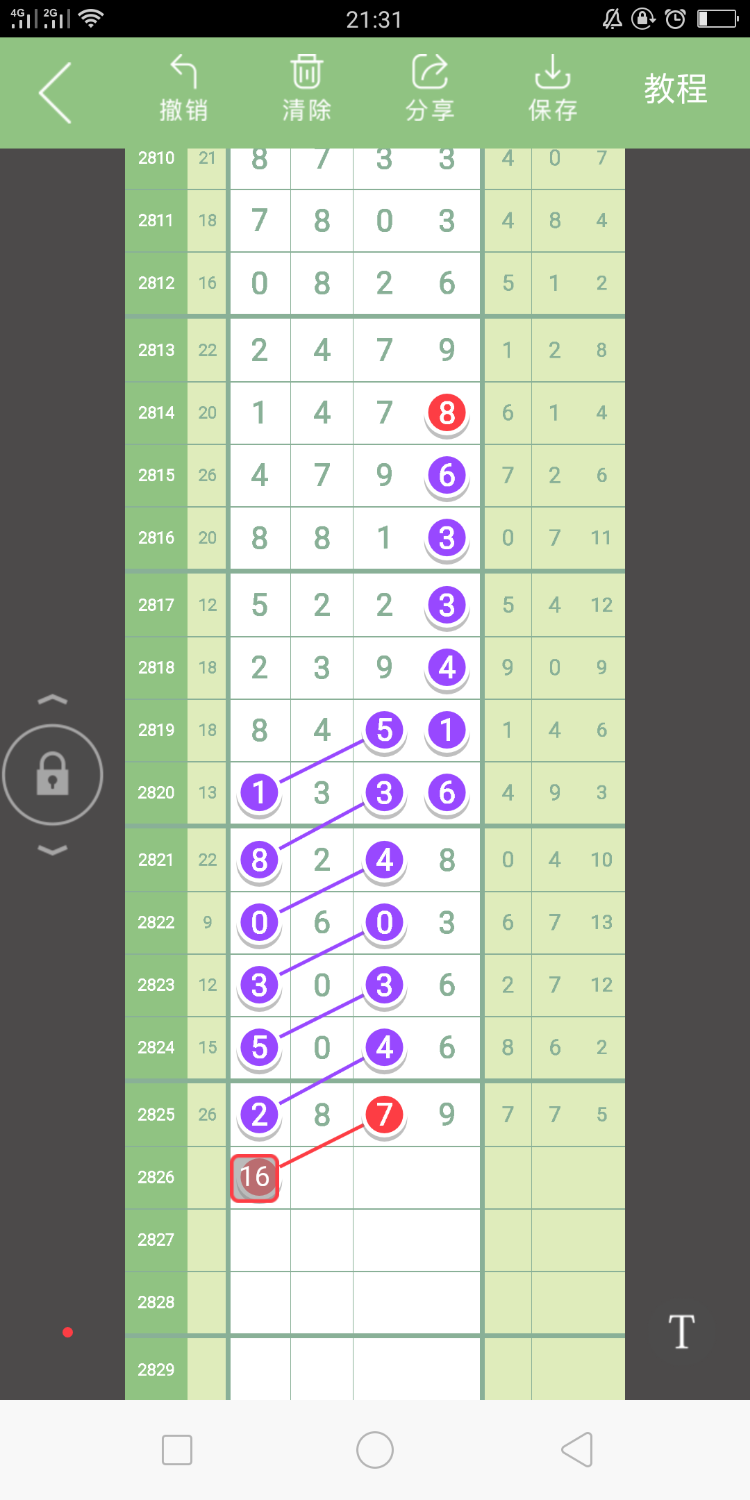Toggle the highlighted number 16 marker
Viewport: 750px width, 1500px height.
[x=256, y=1177]
